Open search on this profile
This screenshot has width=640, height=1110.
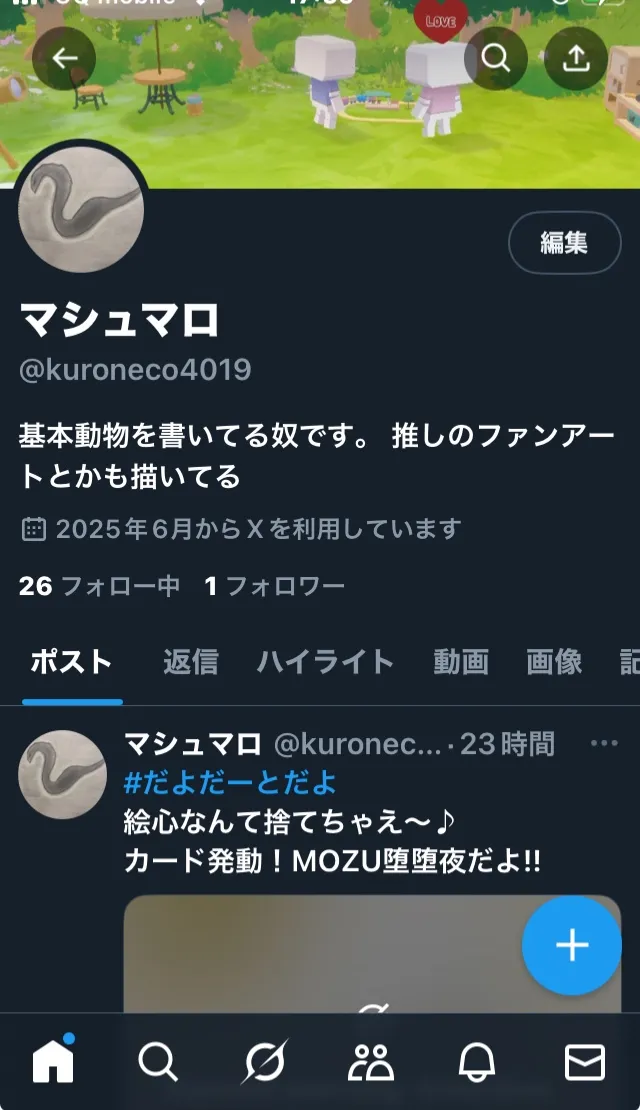pyautogui.click(x=496, y=58)
